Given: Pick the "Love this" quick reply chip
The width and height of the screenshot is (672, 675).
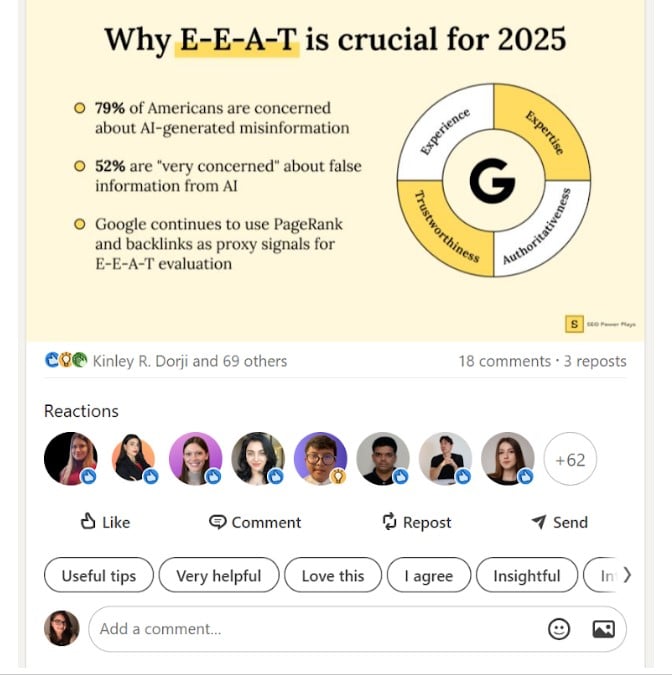Looking at the screenshot, I should click(x=333, y=576).
